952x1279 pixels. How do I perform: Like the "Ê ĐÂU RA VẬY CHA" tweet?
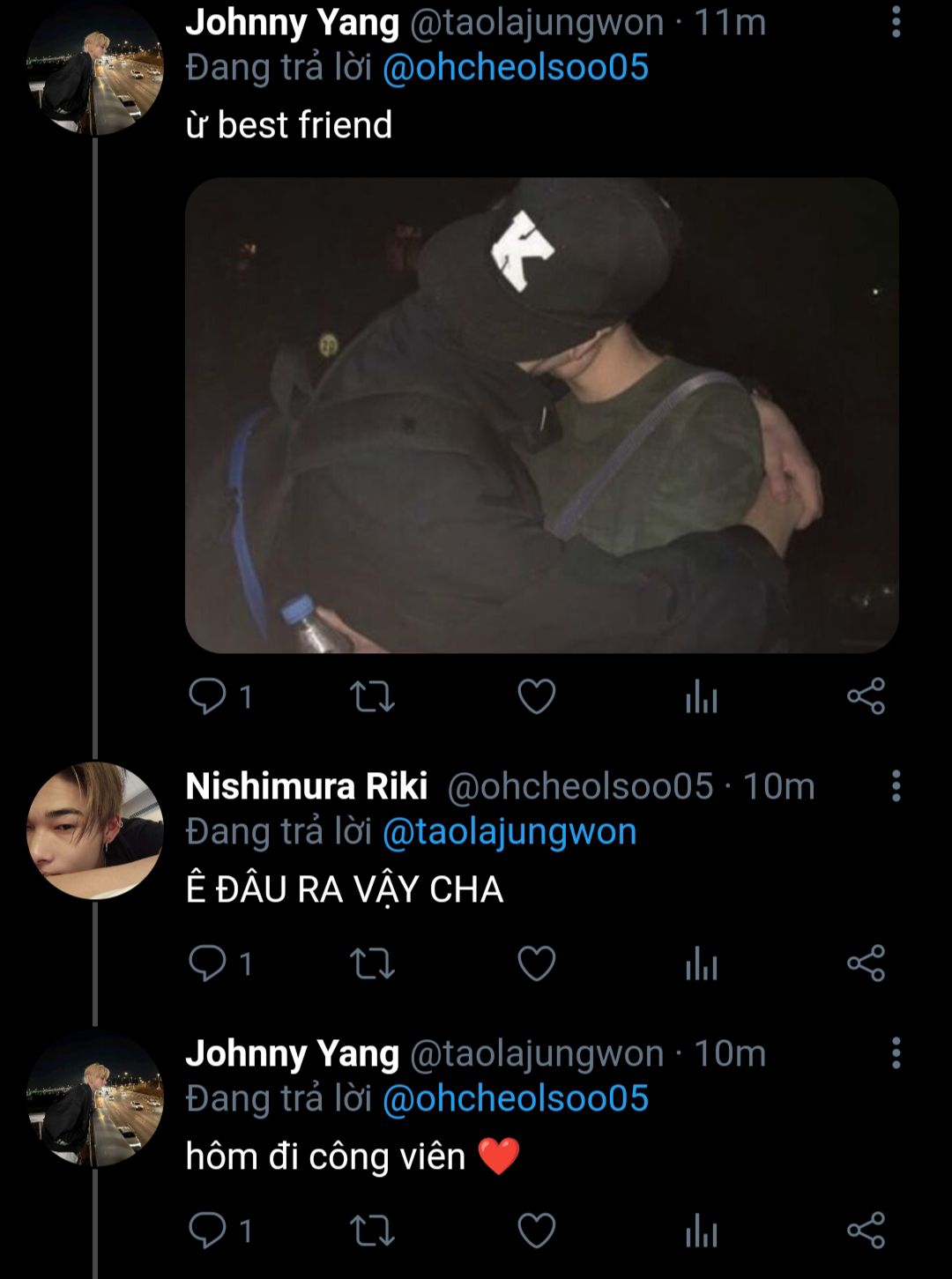(x=536, y=963)
